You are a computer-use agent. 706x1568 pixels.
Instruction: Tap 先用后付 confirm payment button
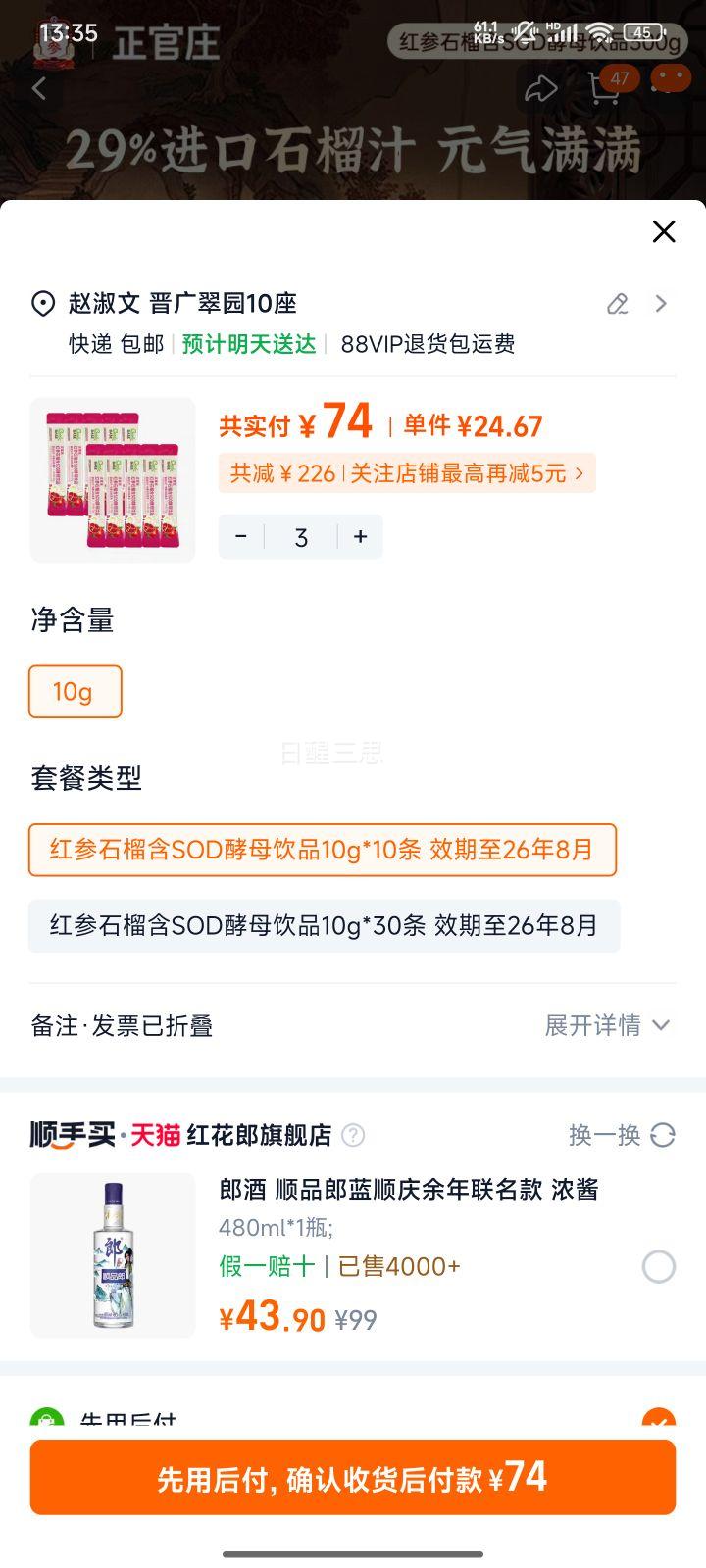(x=353, y=1478)
